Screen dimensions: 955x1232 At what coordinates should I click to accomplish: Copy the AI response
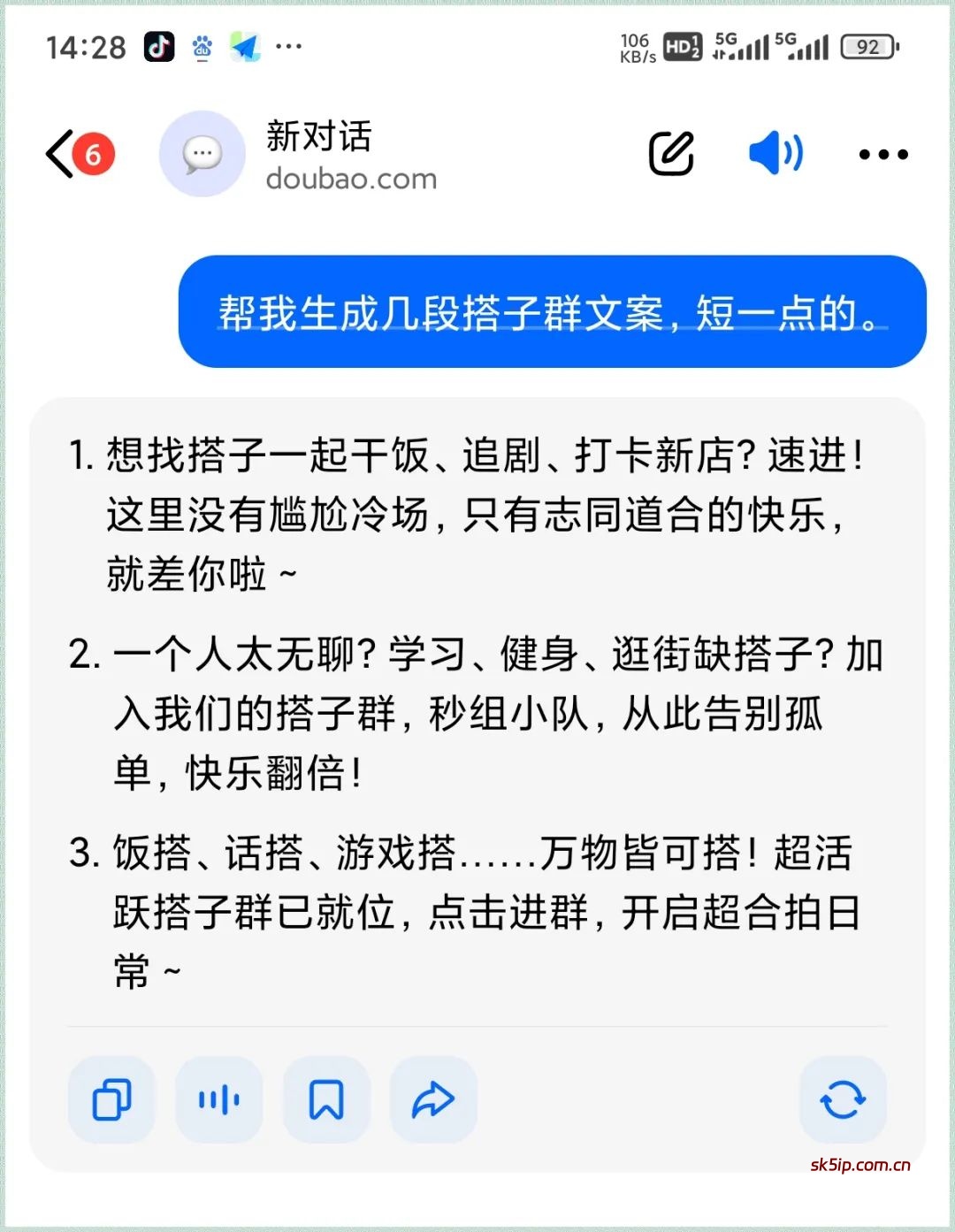coord(111,1099)
